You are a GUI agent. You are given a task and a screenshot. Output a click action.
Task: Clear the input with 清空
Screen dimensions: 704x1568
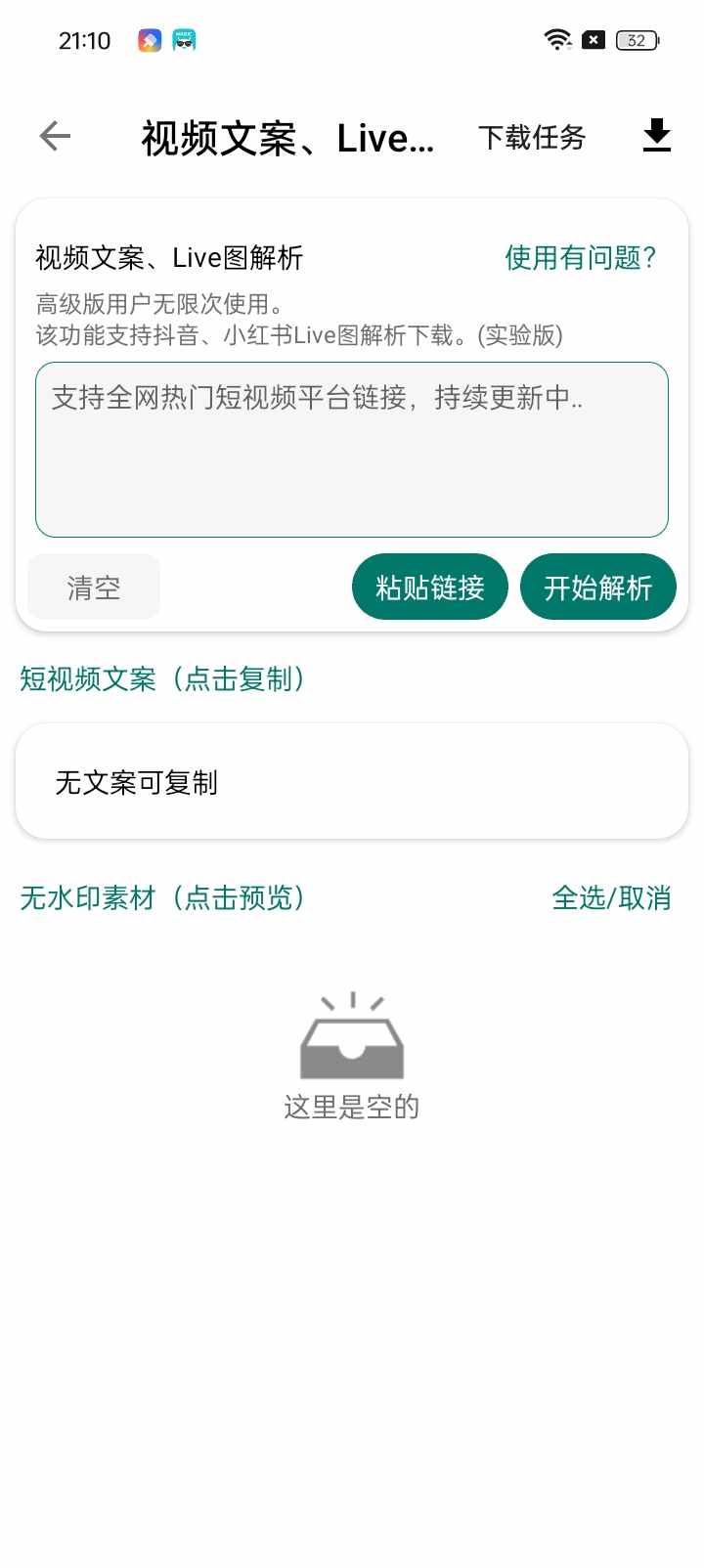[94, 588]
